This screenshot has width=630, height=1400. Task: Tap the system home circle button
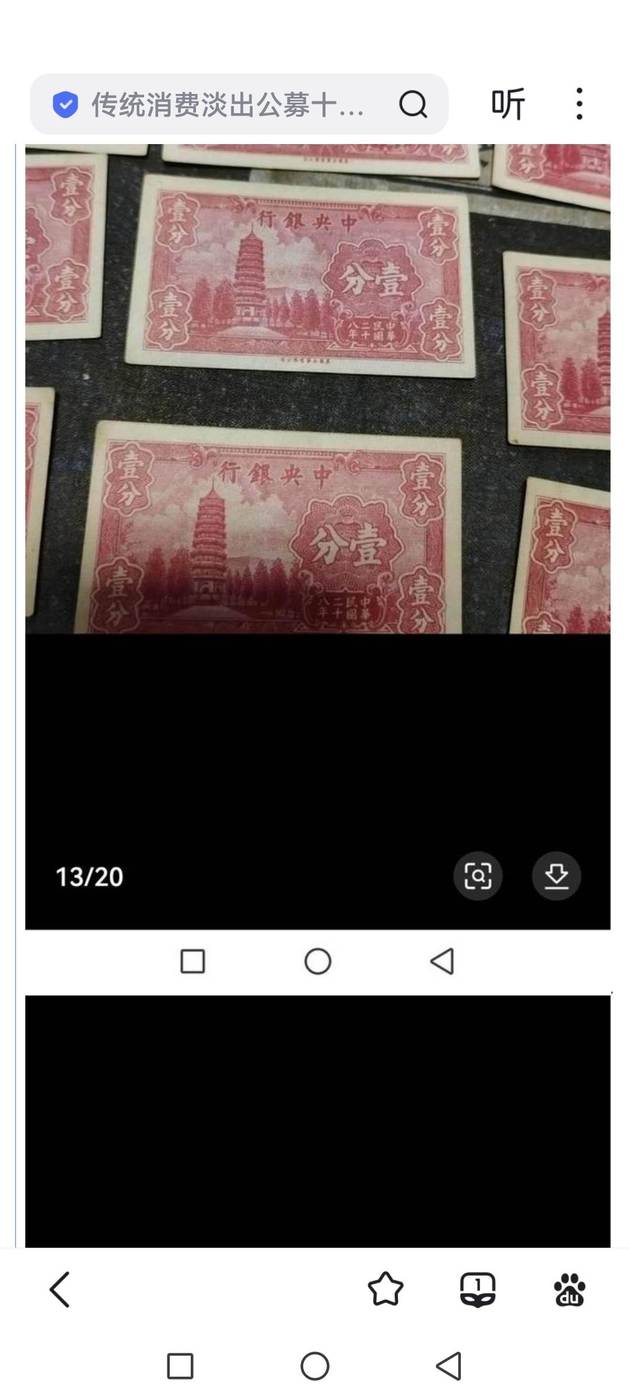click(x=315, y=1366)
